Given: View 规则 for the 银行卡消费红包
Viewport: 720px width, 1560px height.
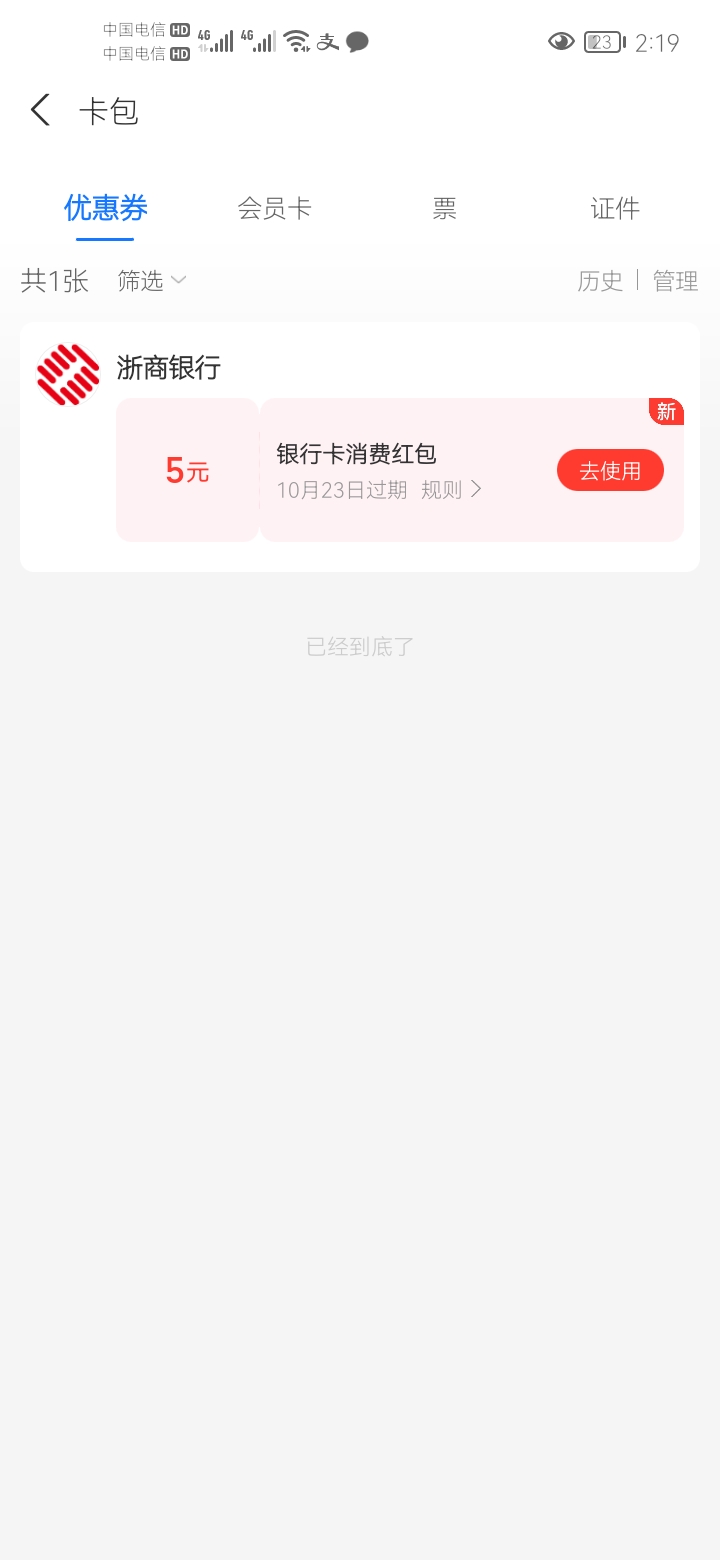Looking at the screenshot, I should (452, 490).
